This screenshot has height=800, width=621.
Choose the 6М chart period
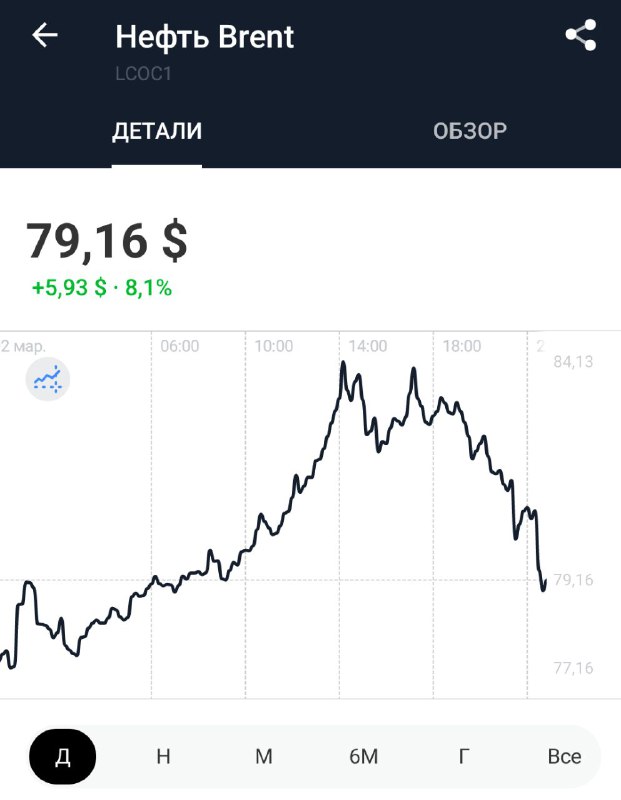coord(364,756)
